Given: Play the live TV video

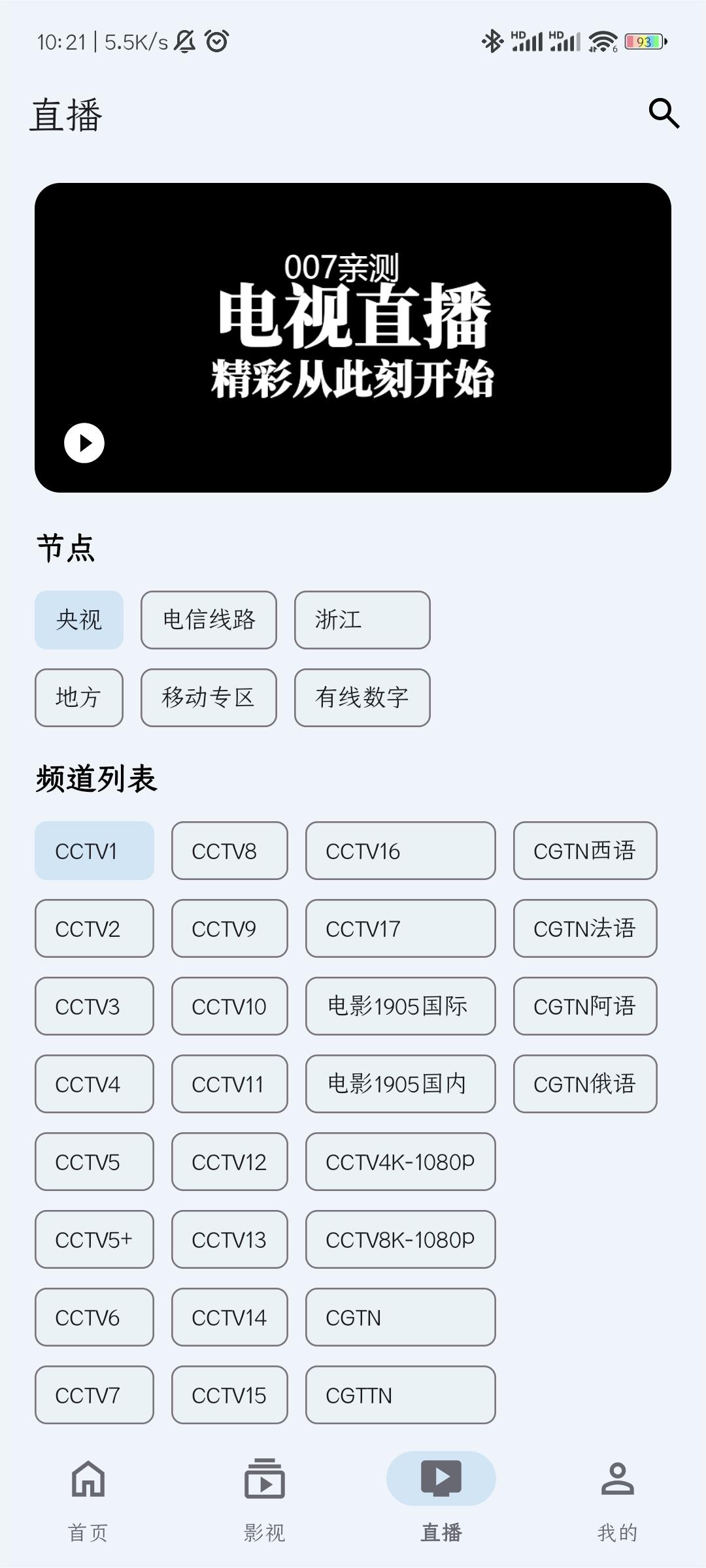Looking at the screenshot, I should coord(84,443).
